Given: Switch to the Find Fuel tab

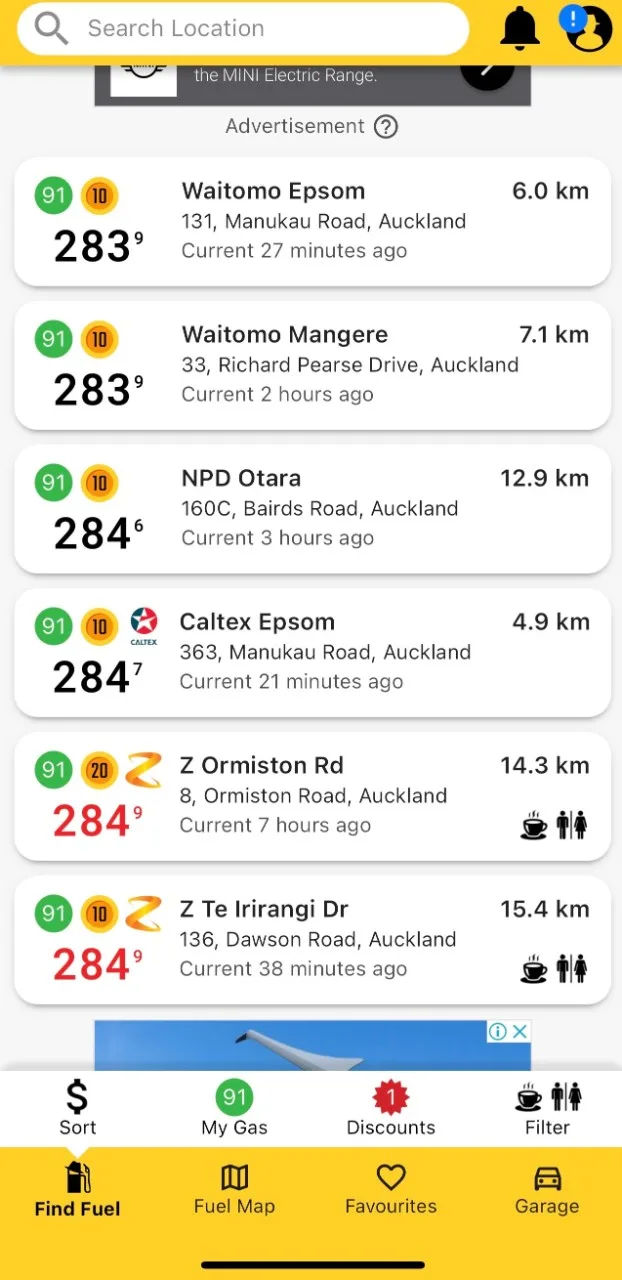Looking at the screenshot, I should pos(77,1189).
